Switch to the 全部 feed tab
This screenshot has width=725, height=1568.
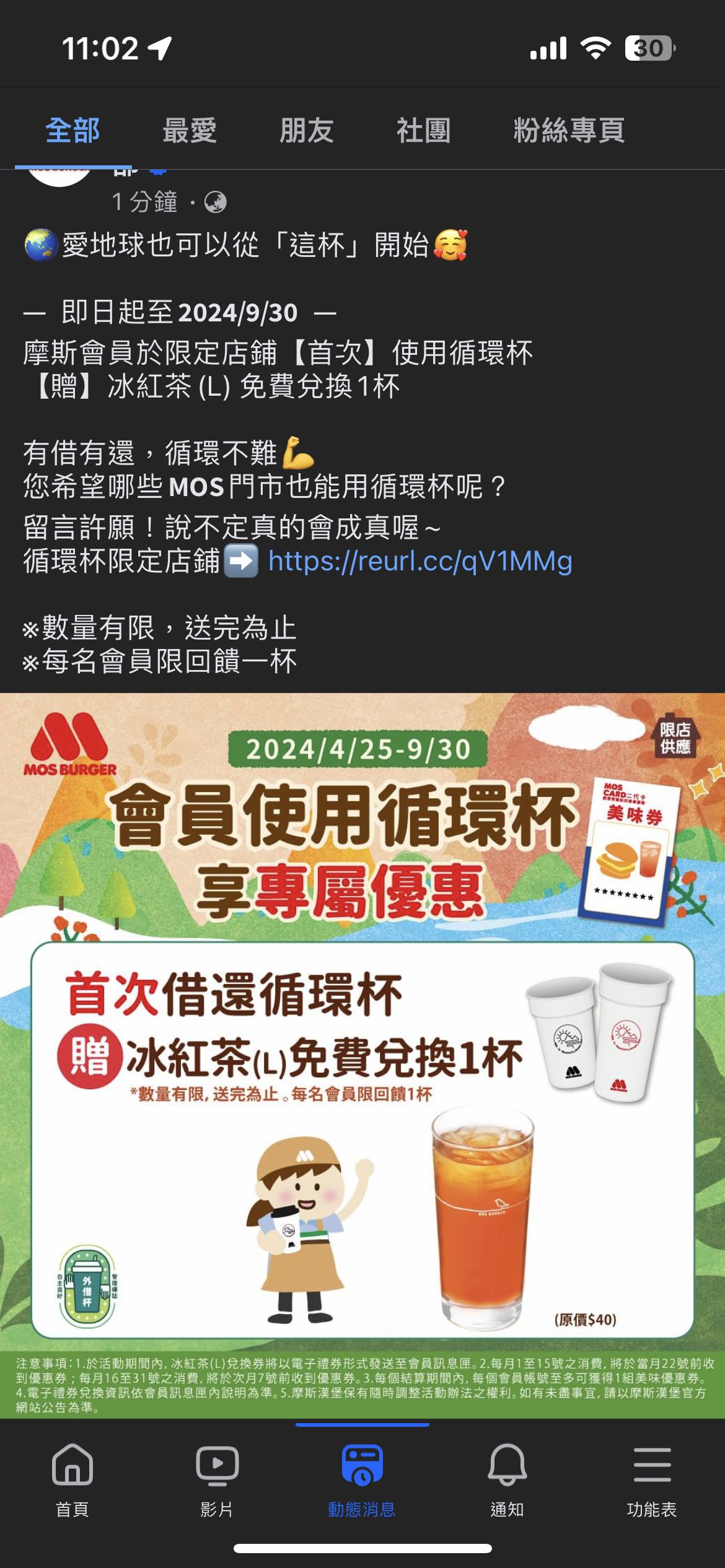pos(72,131)
